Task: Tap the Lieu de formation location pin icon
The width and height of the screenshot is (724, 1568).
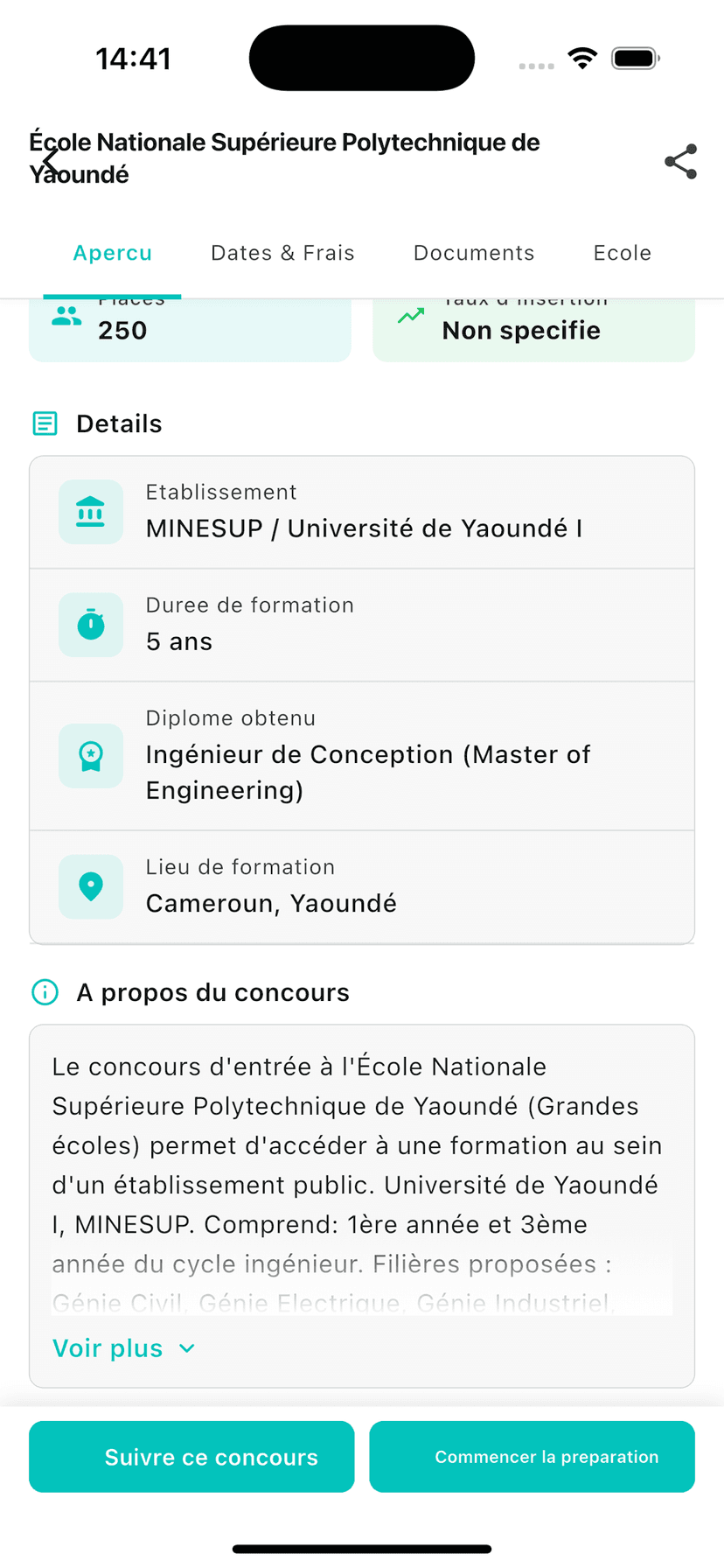Action: click(91, 886)
